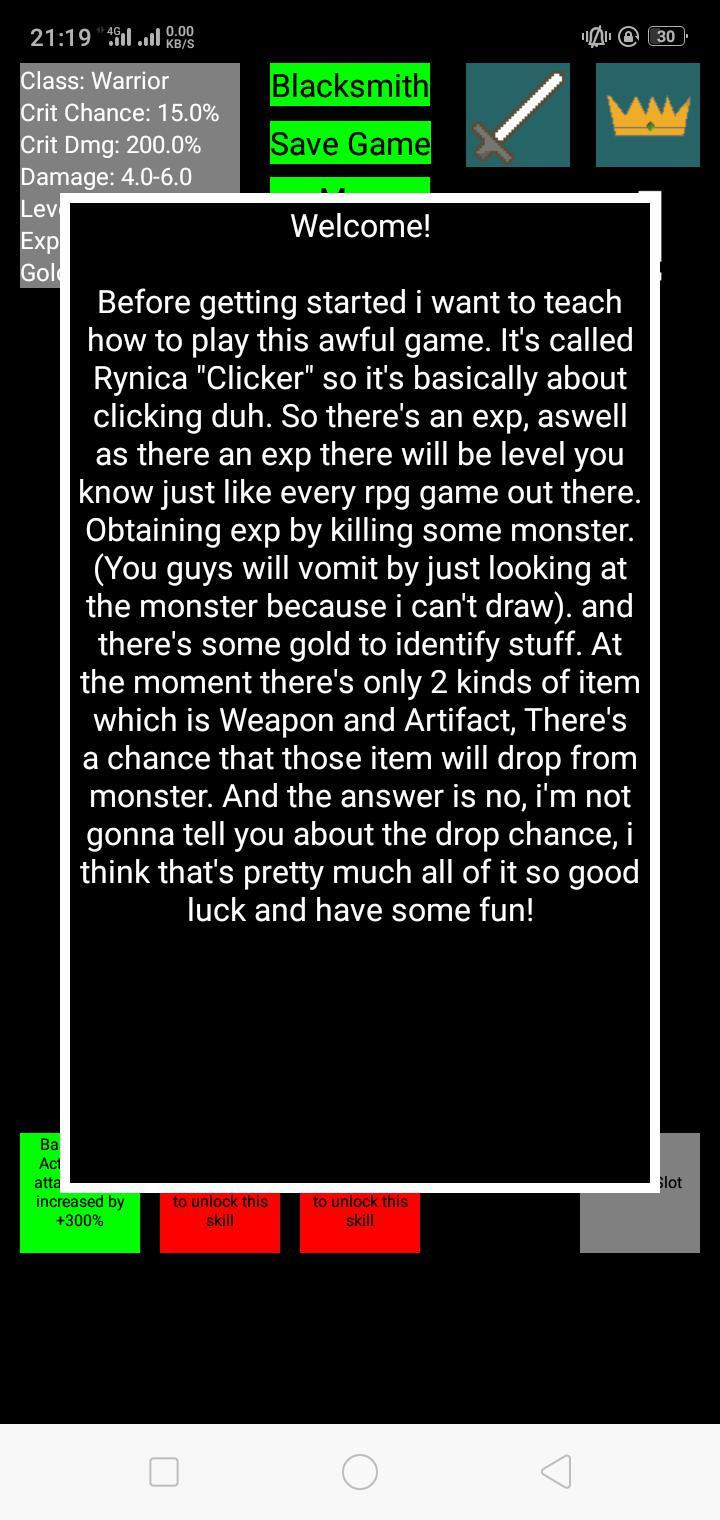Go back using the system back button
This screenshot has height=1520, width=720.
pos(556,1471)
